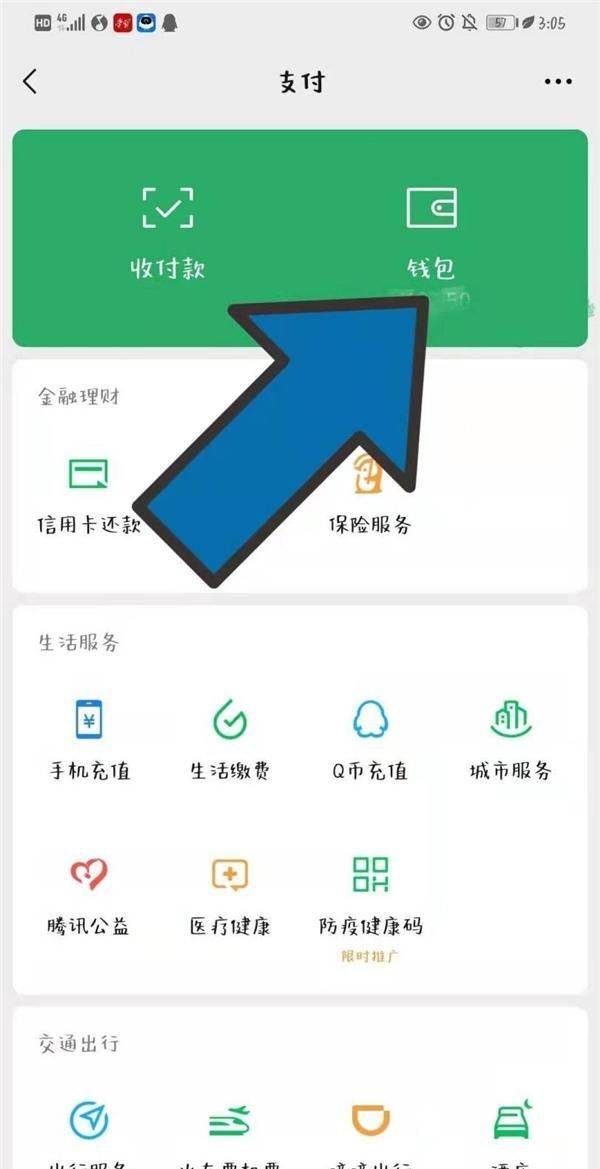The height and width of the screenshot is (1169, 600).
Task: Open the three-dot overflow menu
Action: point(558,82)
